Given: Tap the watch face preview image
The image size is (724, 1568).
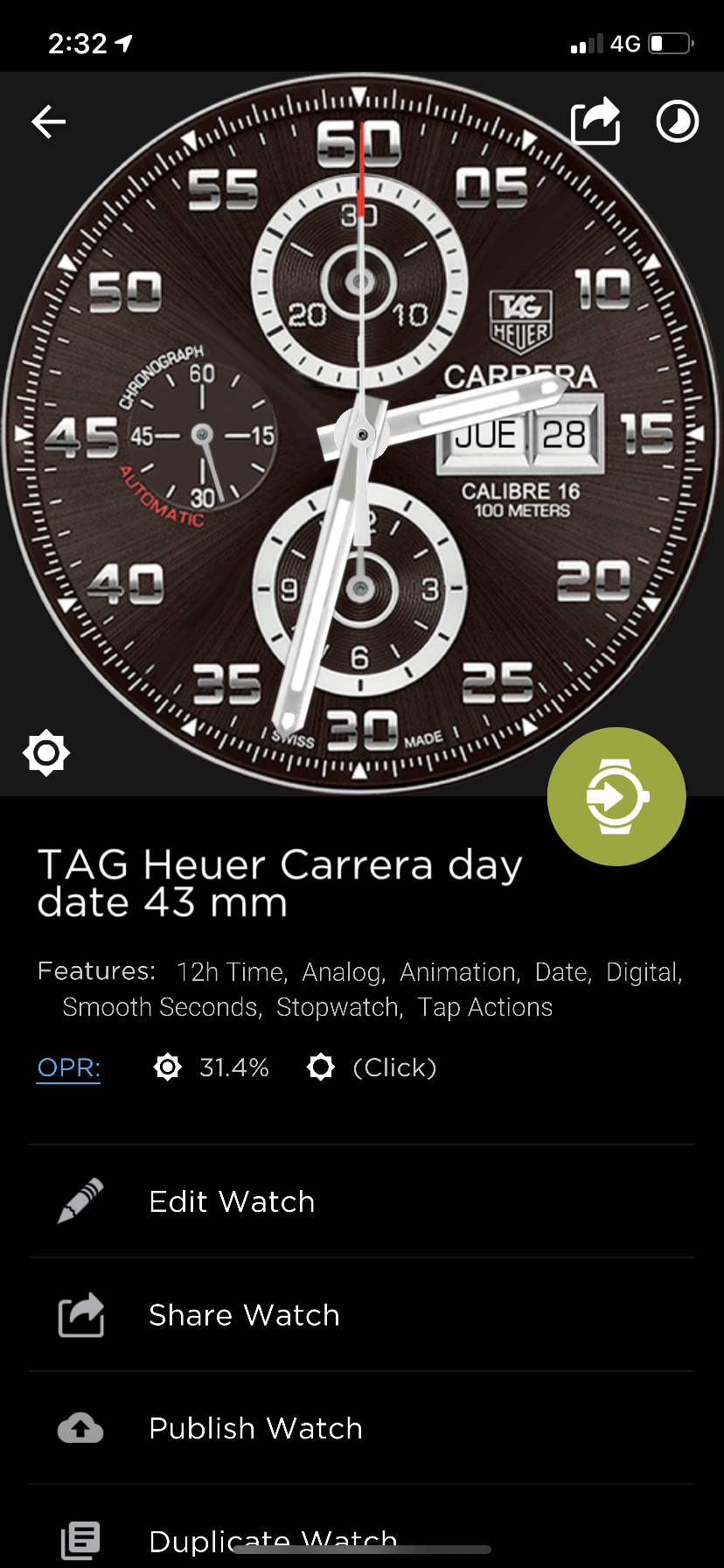Looking at the screenshot, I should click(x=360, y=434).
